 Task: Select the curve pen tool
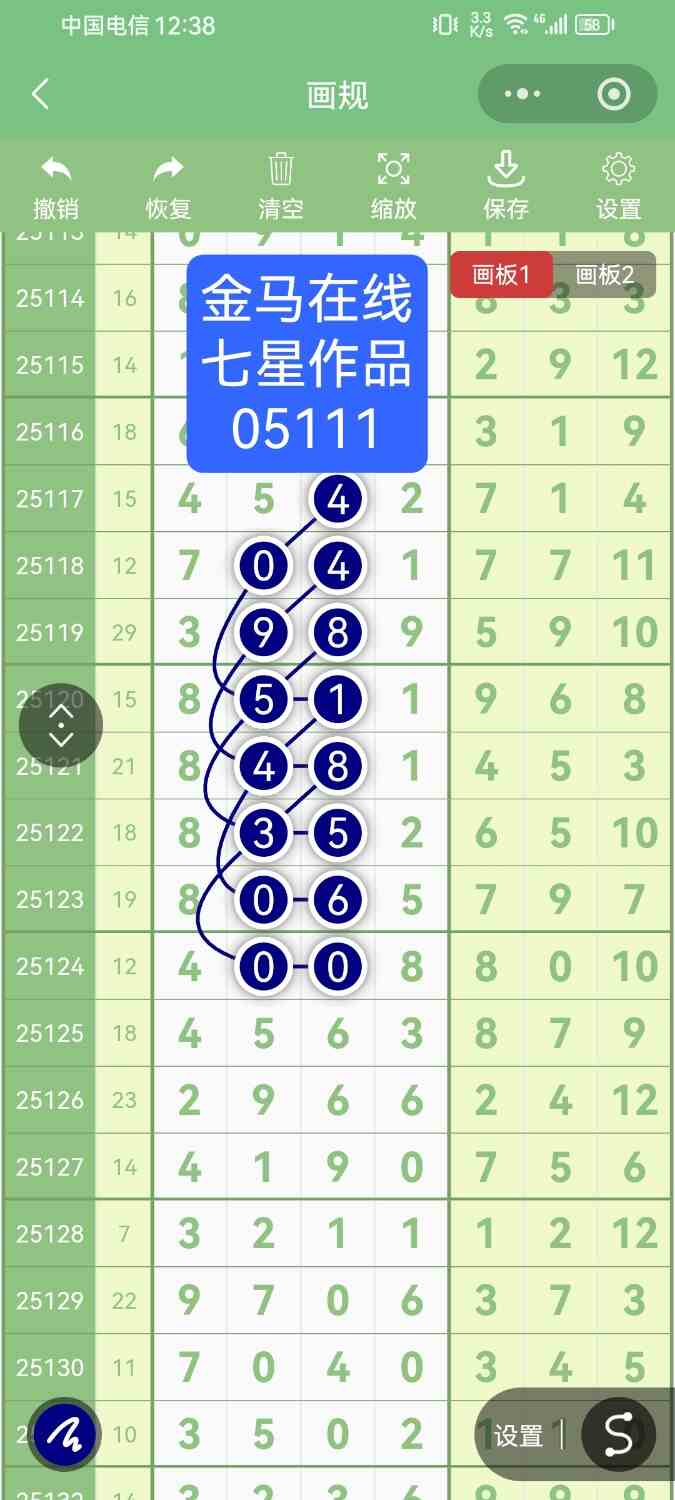point(65,1436)
